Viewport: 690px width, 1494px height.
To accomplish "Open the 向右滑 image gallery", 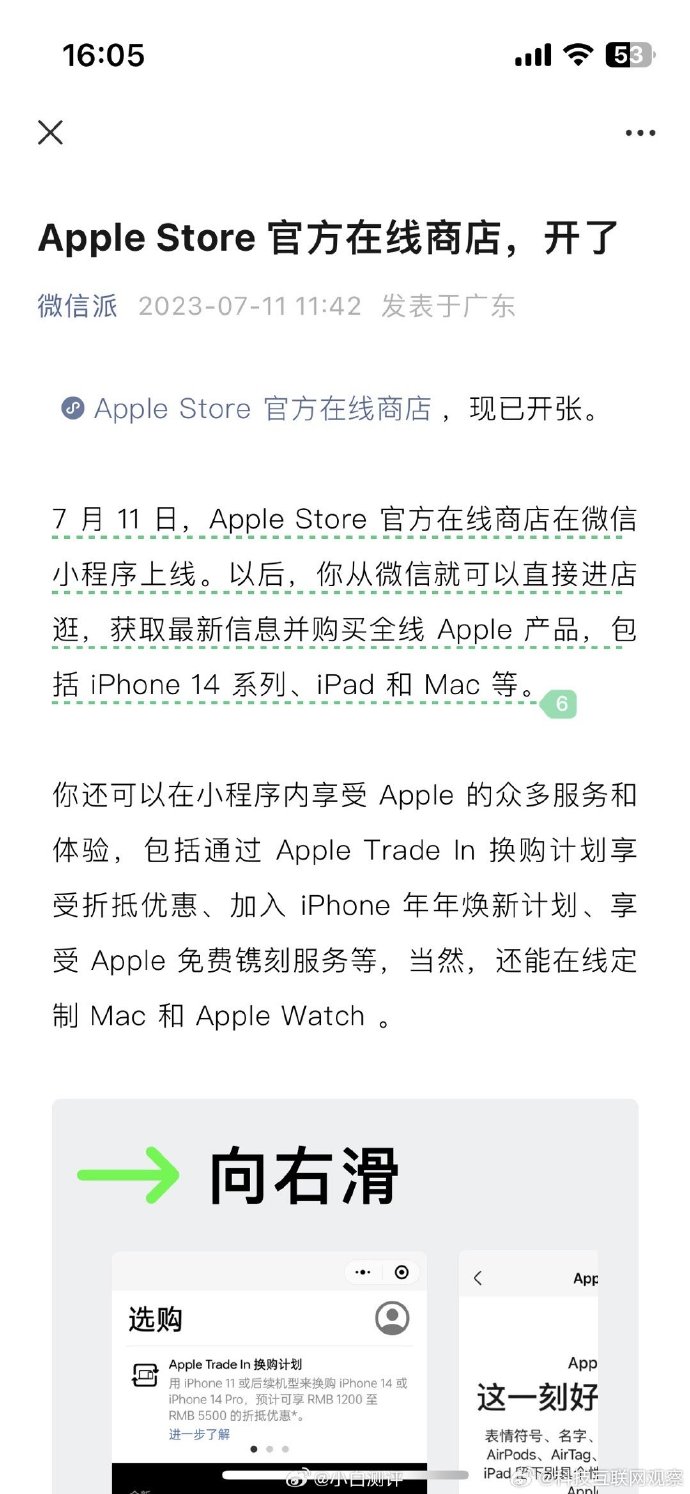I will (x=345, y=1296).
